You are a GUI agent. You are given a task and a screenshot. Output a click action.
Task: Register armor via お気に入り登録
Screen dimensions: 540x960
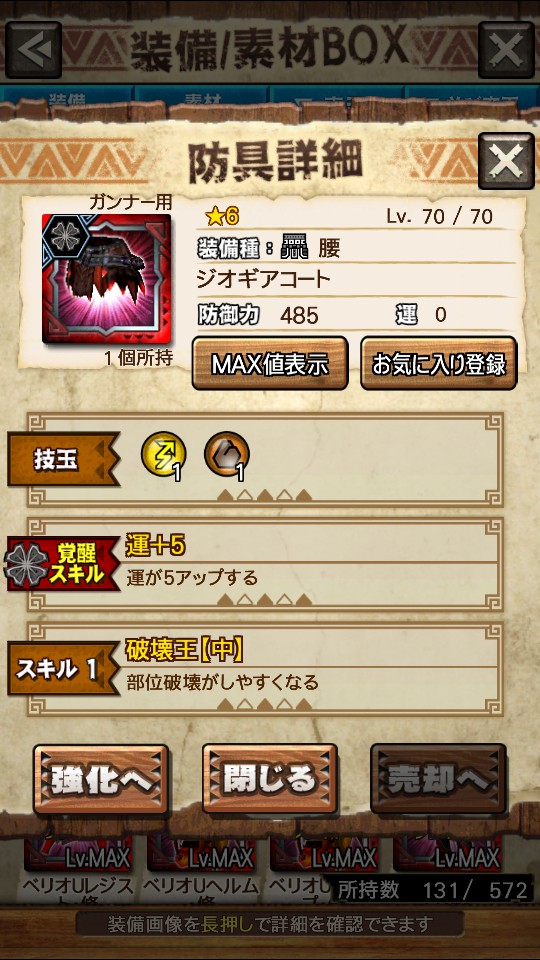438,364
